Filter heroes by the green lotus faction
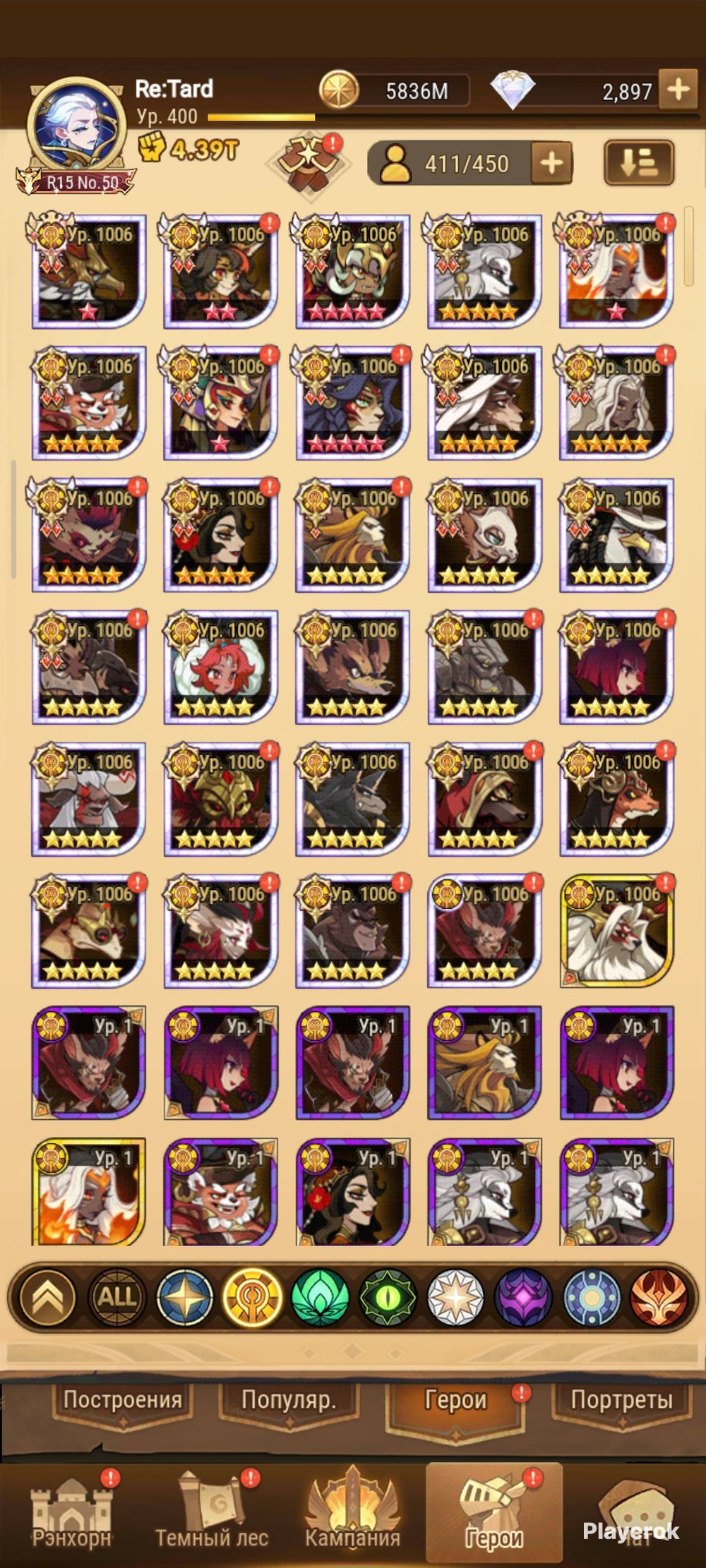Screen dimensions: 706x1568 coord(320,1297)
